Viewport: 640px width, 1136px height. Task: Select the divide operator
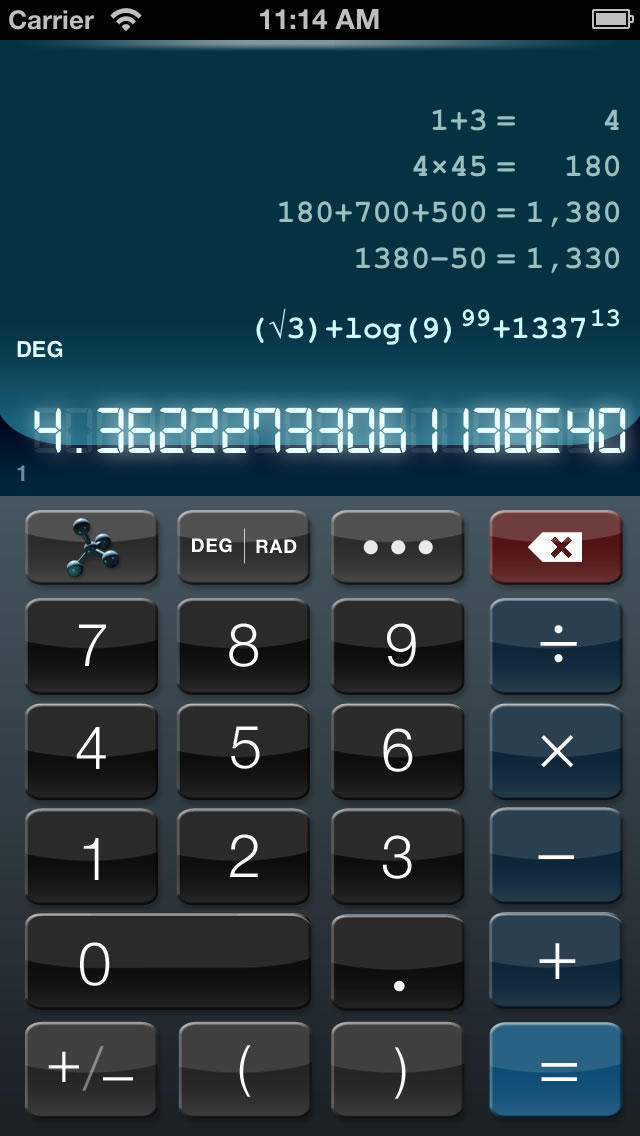tap(555, 646)
